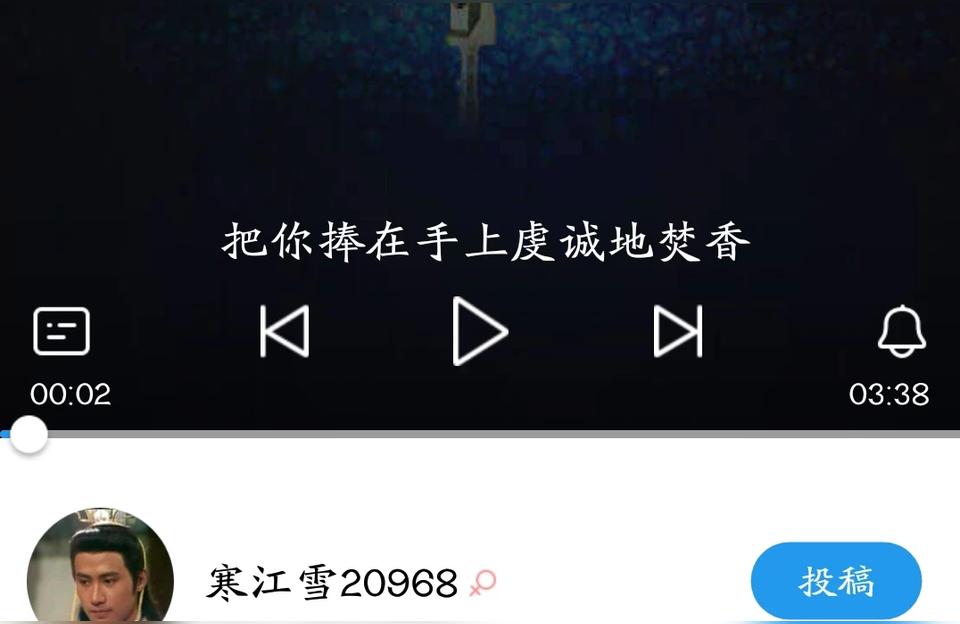The image size is (960, 624).
Task: Tap the 投稿 submit button
Action: (836, 581)
